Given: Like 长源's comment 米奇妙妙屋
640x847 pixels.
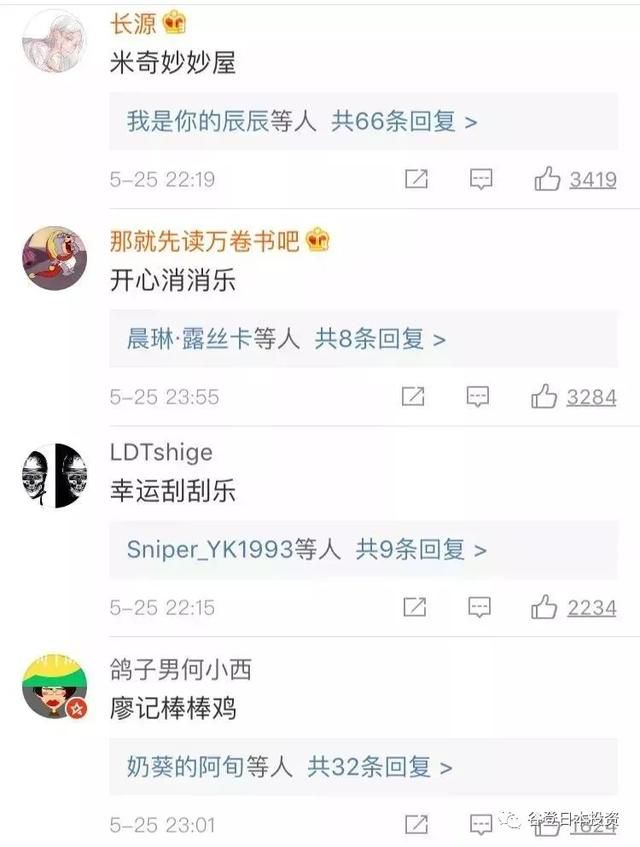Looking at the screenshot, I should tap(547, 180).
